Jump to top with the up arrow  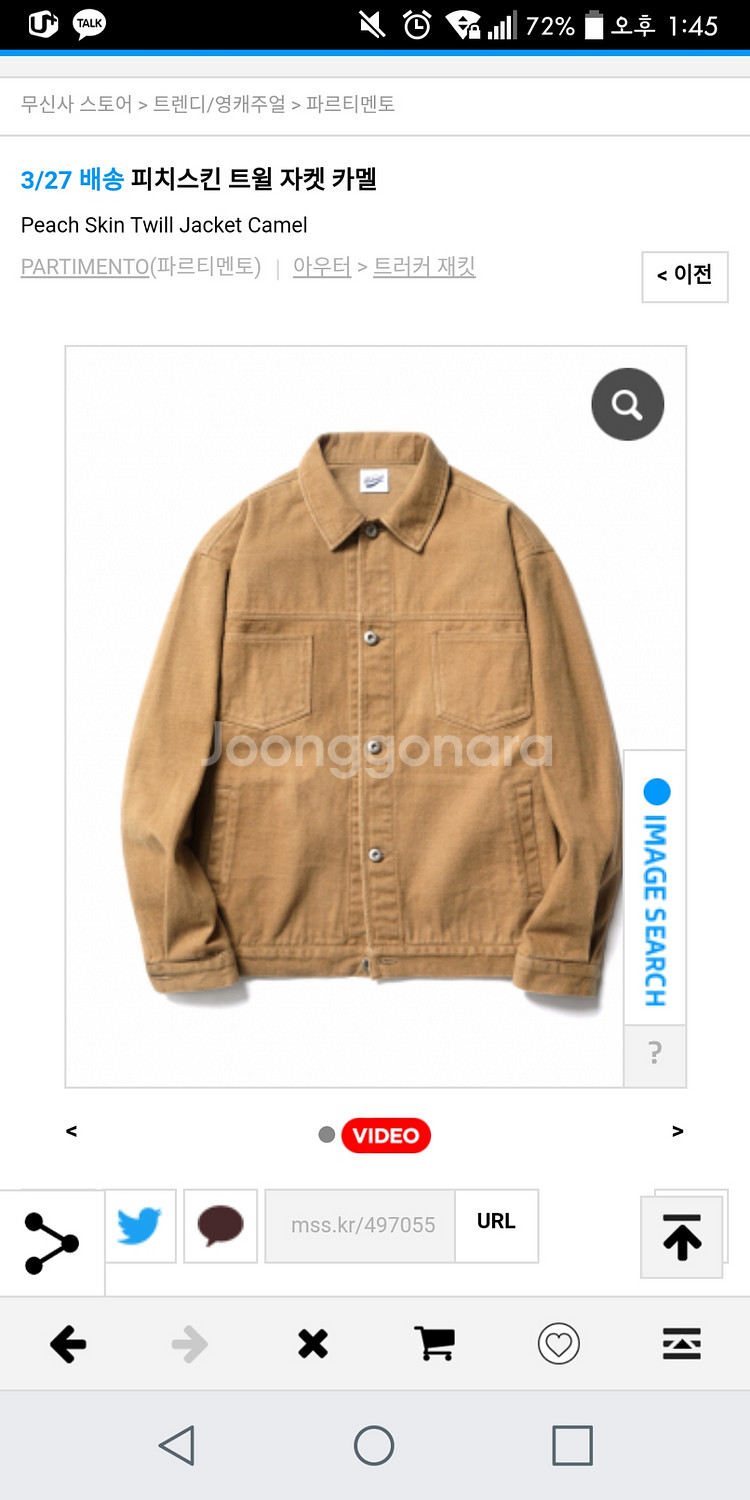click(681, 1238)
